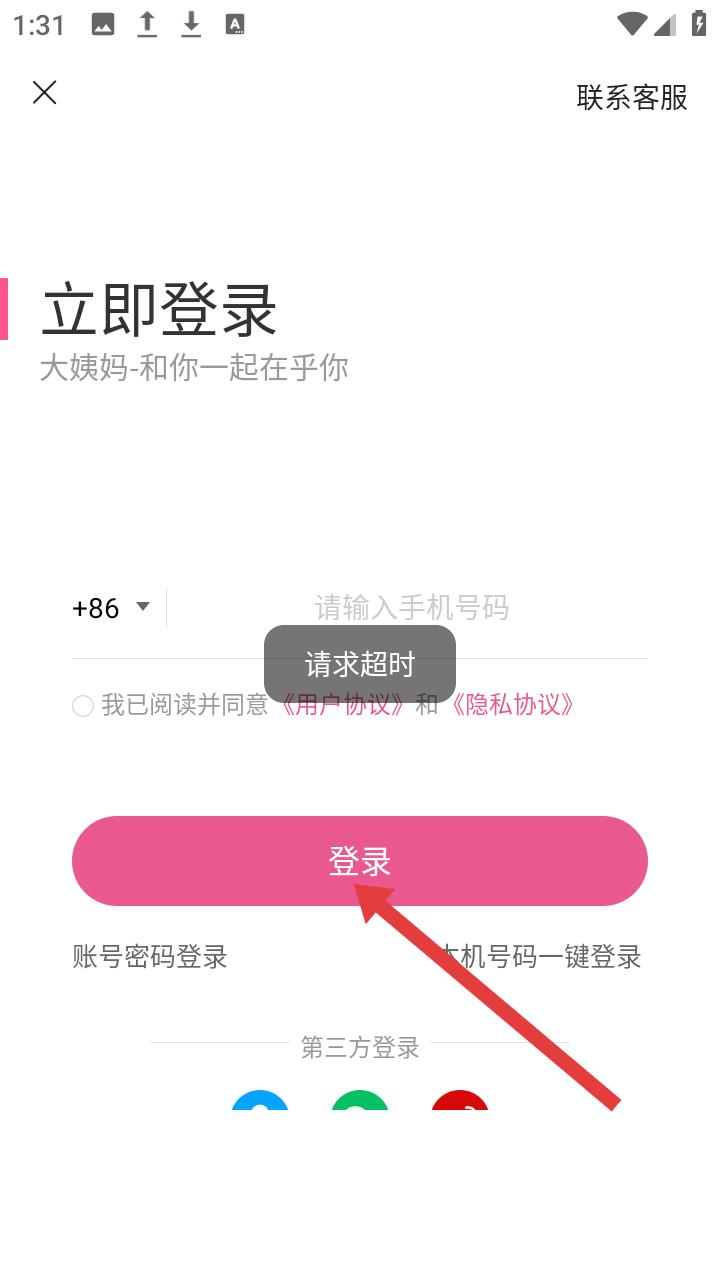
Task: Close the login screen
Action: point(44,93)
